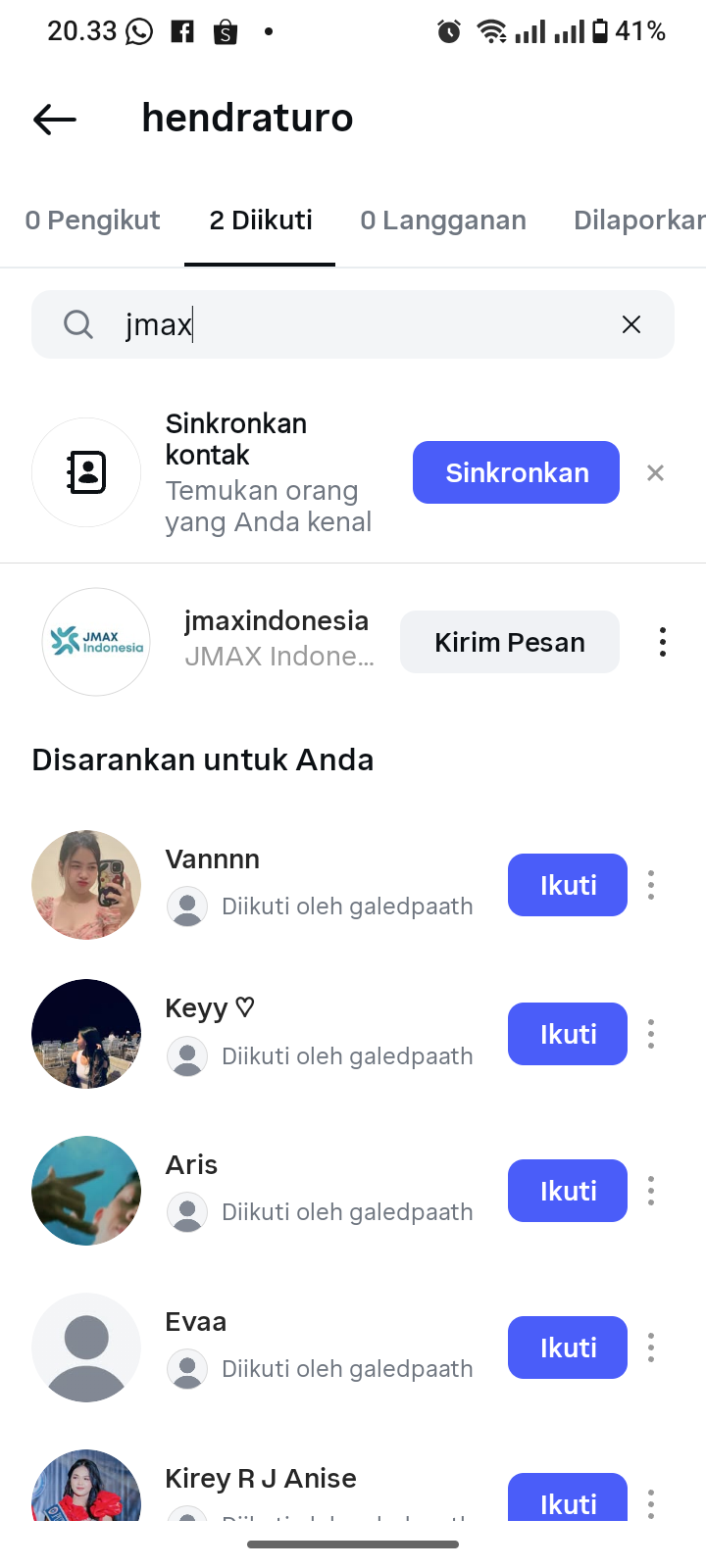Open more options for jmaxindonesia

pos(663,642)
